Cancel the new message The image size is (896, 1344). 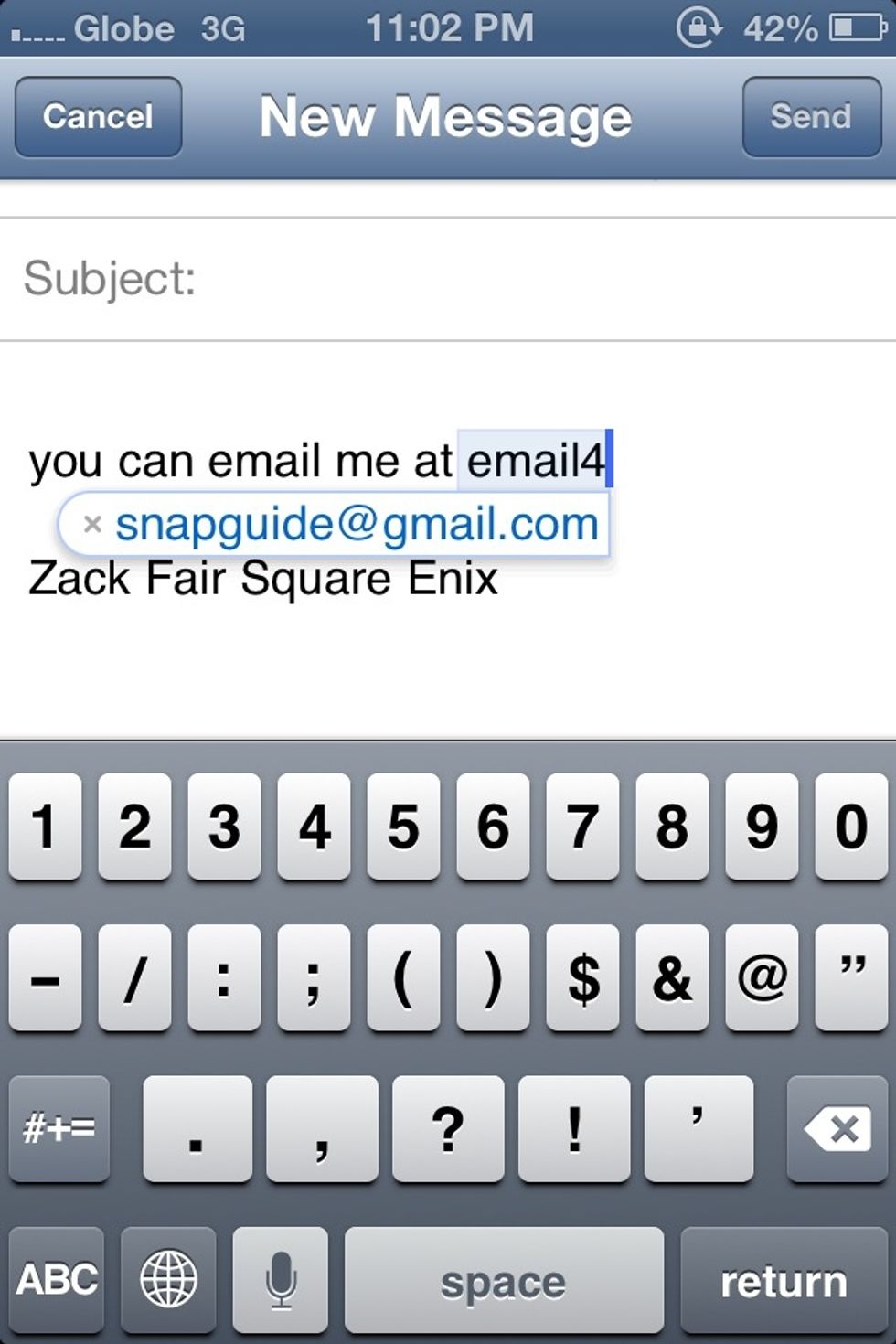click(98, 117)
